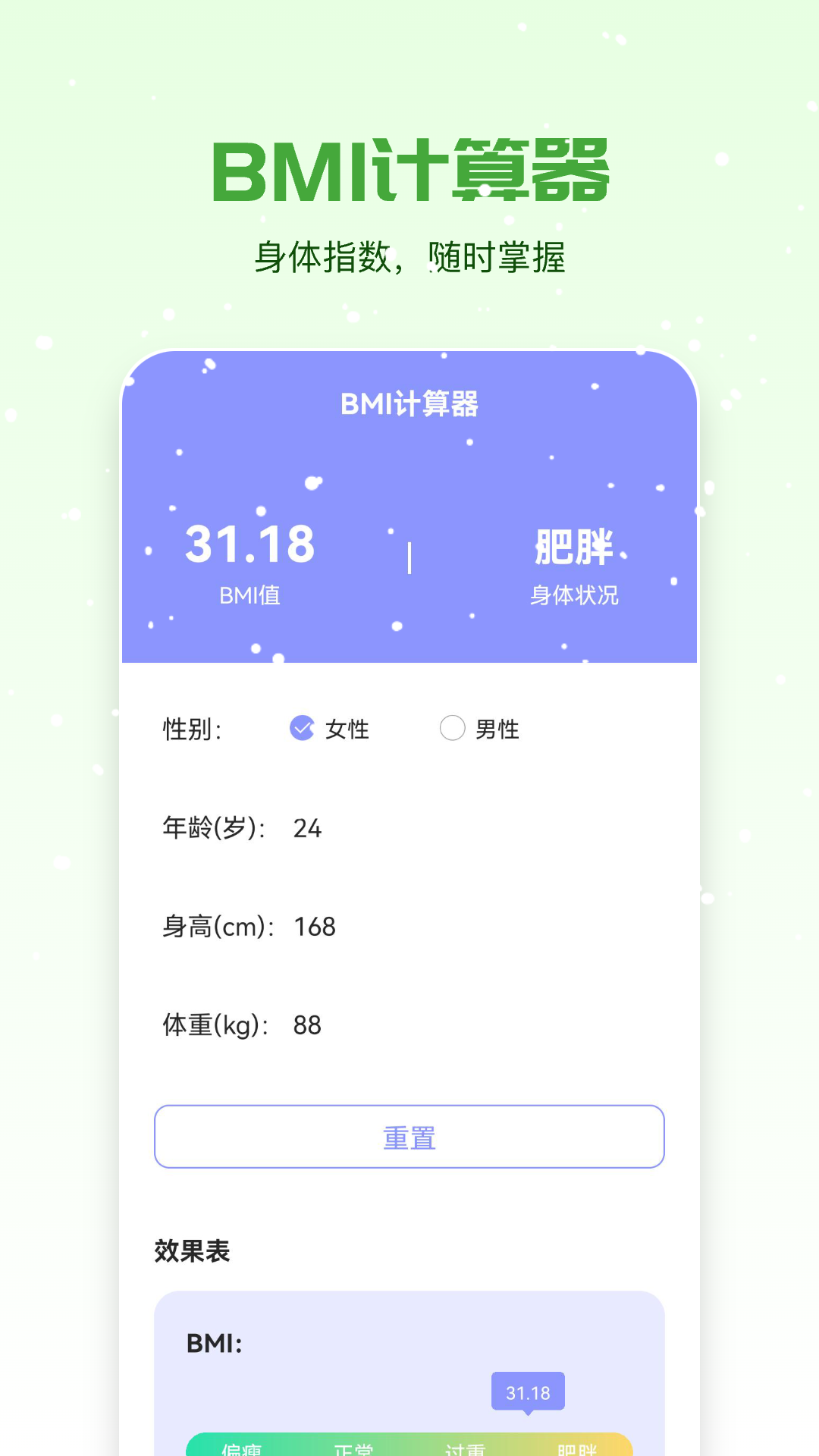Image resolution: width=819 pixels, height=1456 pixels.
Task: Click the 重置 reset button
Action: point(409,1135)
